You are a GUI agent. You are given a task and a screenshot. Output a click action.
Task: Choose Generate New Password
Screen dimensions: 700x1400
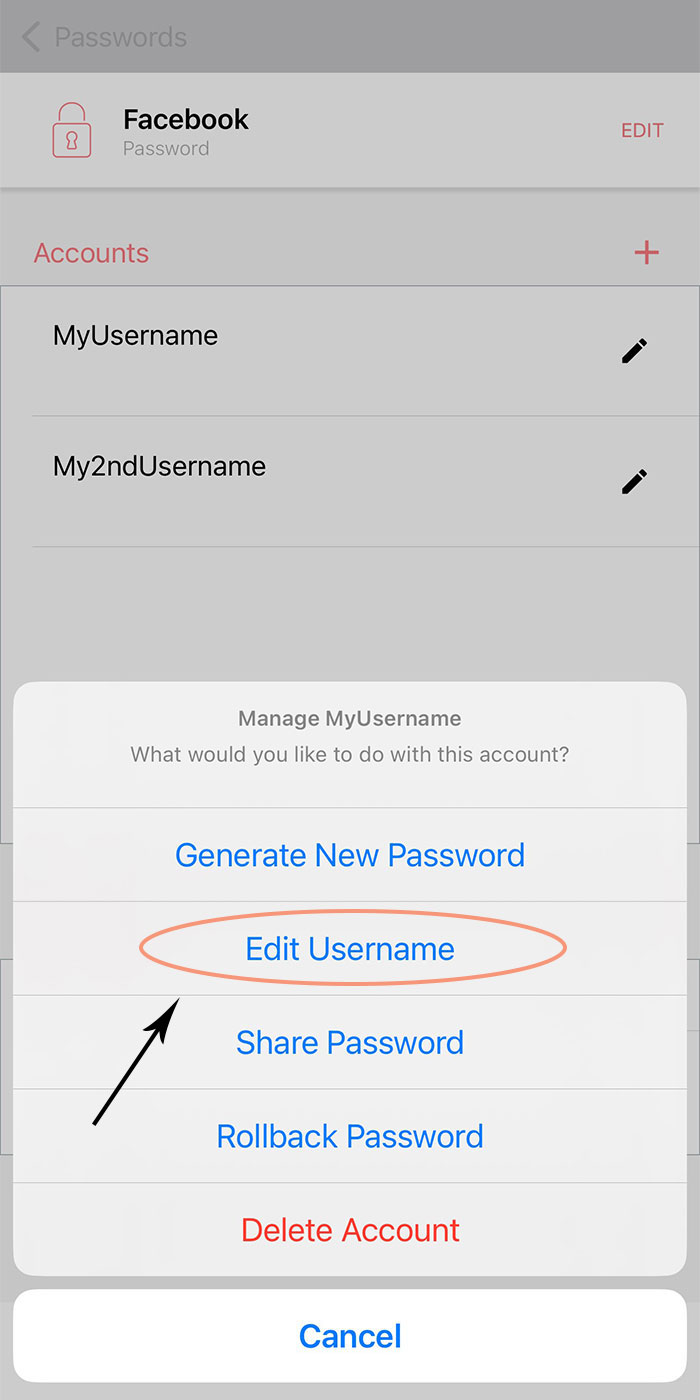point(350,855)
